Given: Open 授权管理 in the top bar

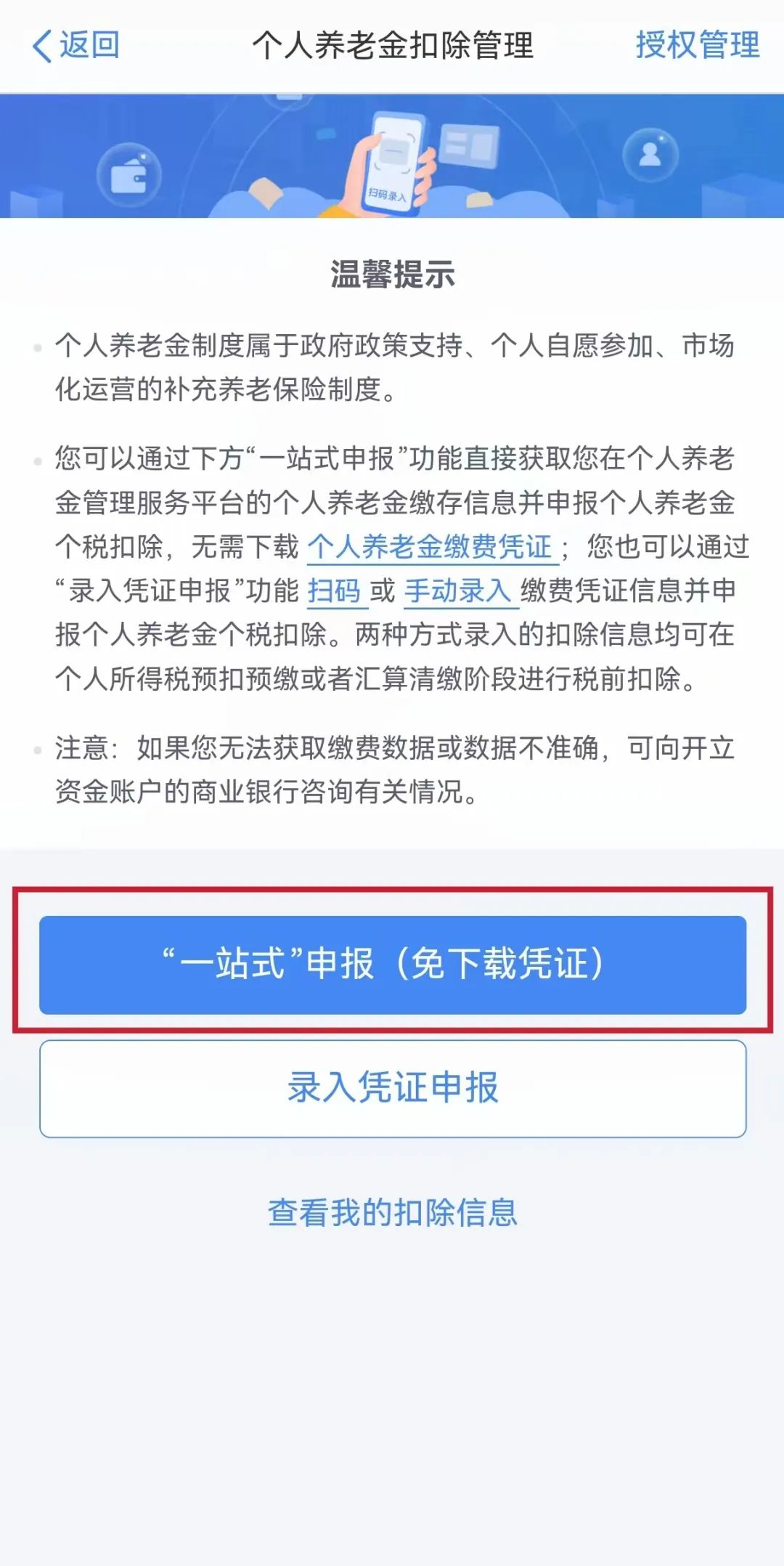Looking at the screenshot, I should coord(697,46).
